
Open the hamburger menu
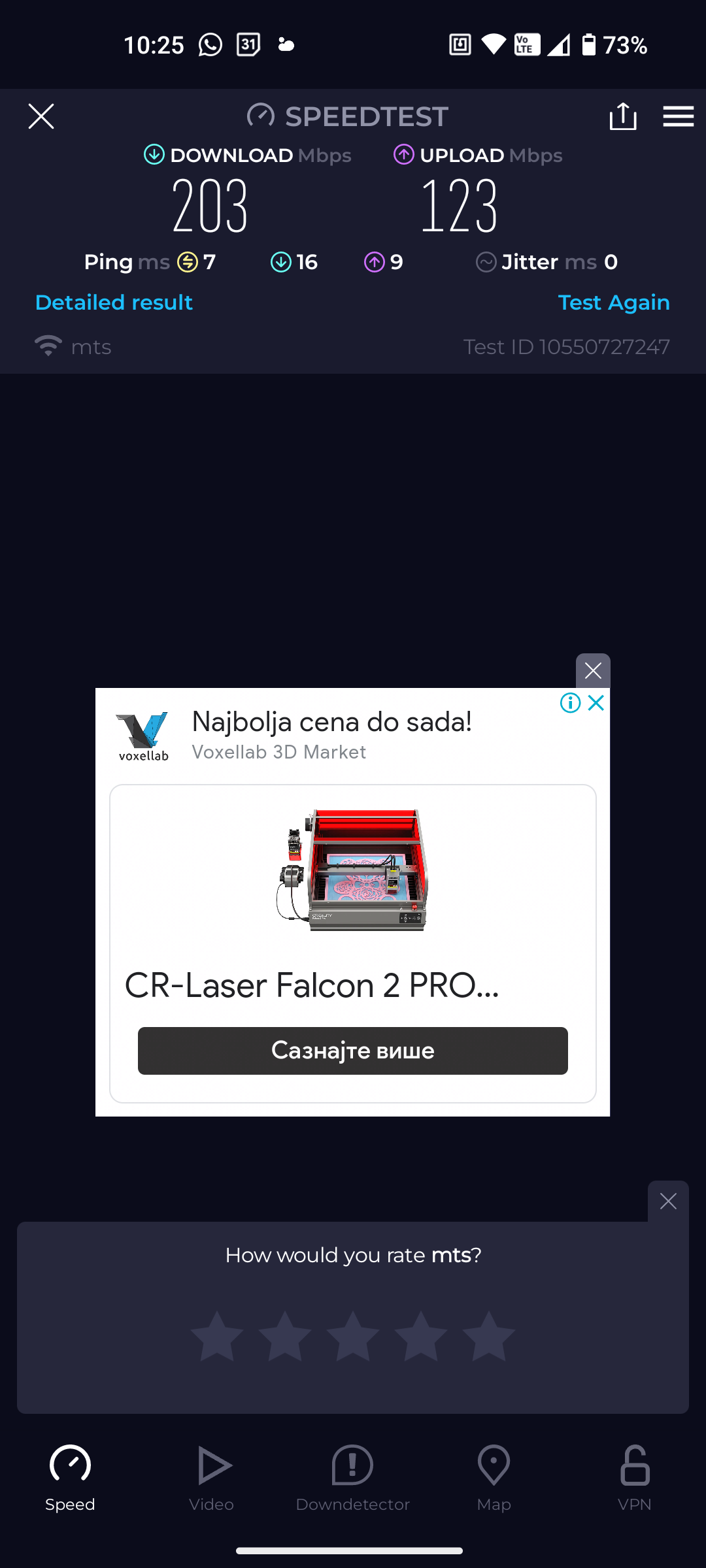coord(678,117)
